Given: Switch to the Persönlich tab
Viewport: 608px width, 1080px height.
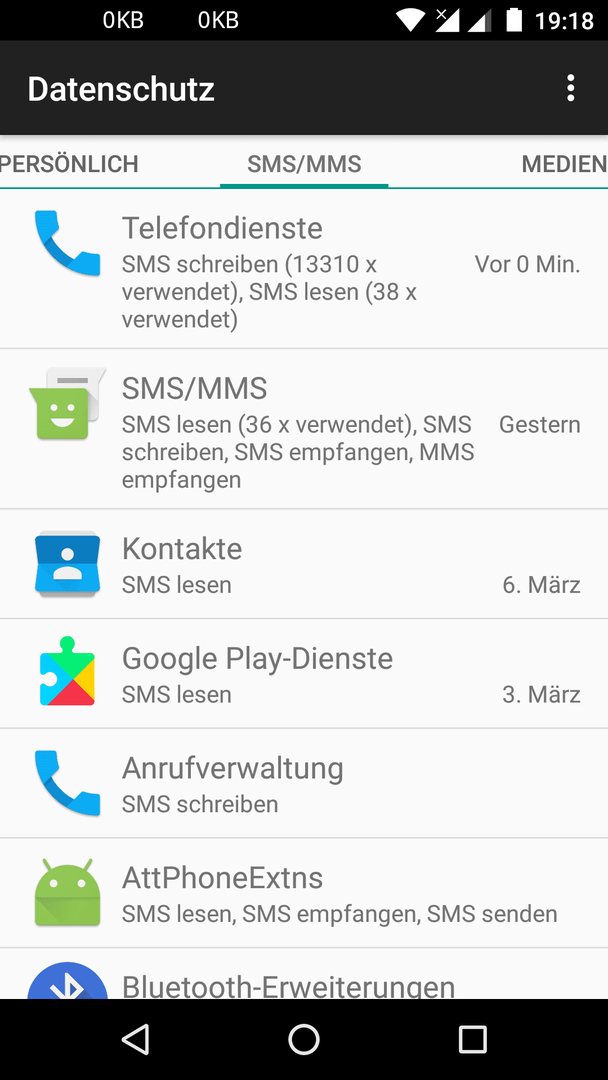Looking at the screenshot, I should [69, 164].
